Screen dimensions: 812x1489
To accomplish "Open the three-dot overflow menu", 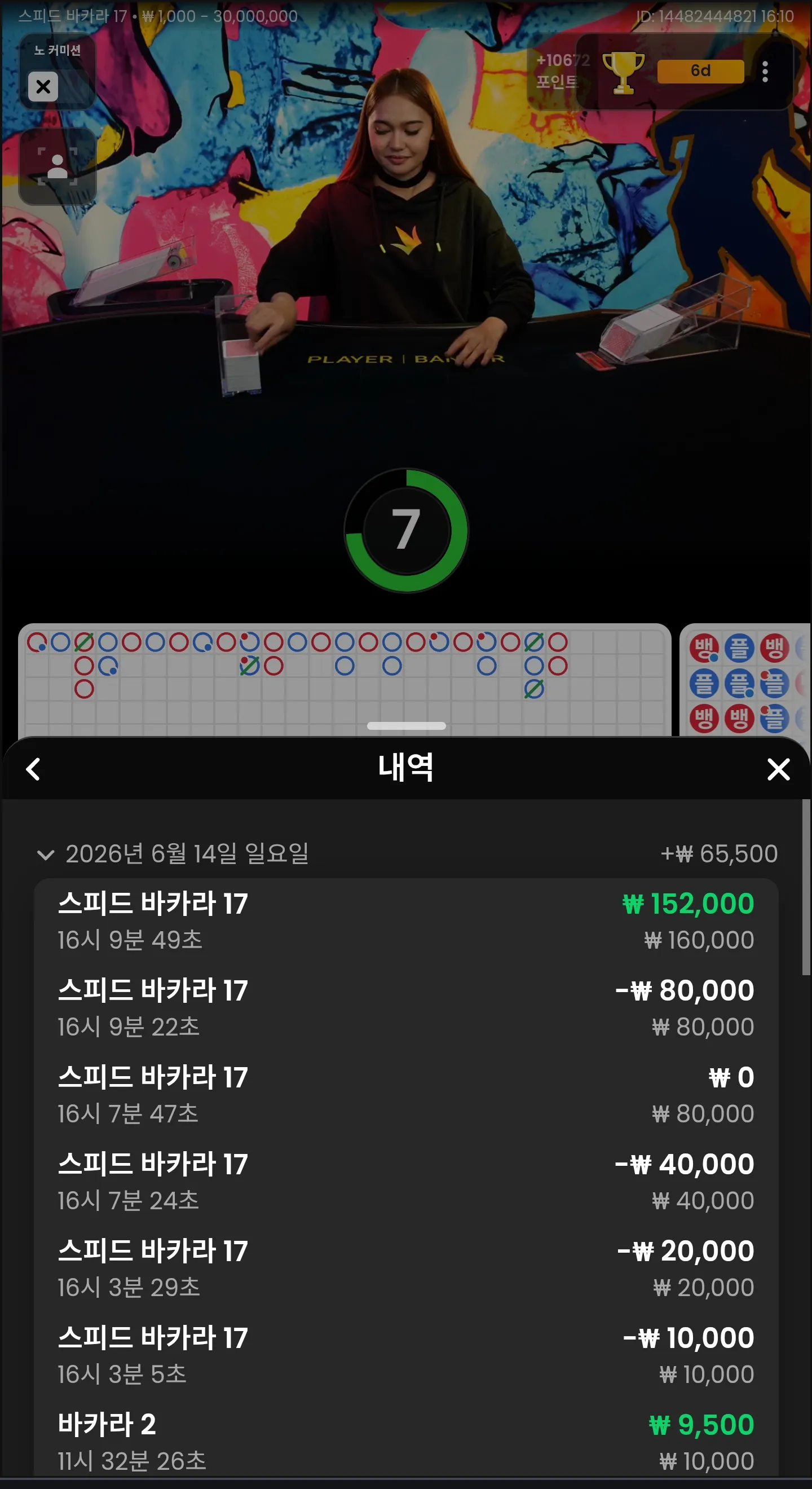I will click(x=765, y=72).
